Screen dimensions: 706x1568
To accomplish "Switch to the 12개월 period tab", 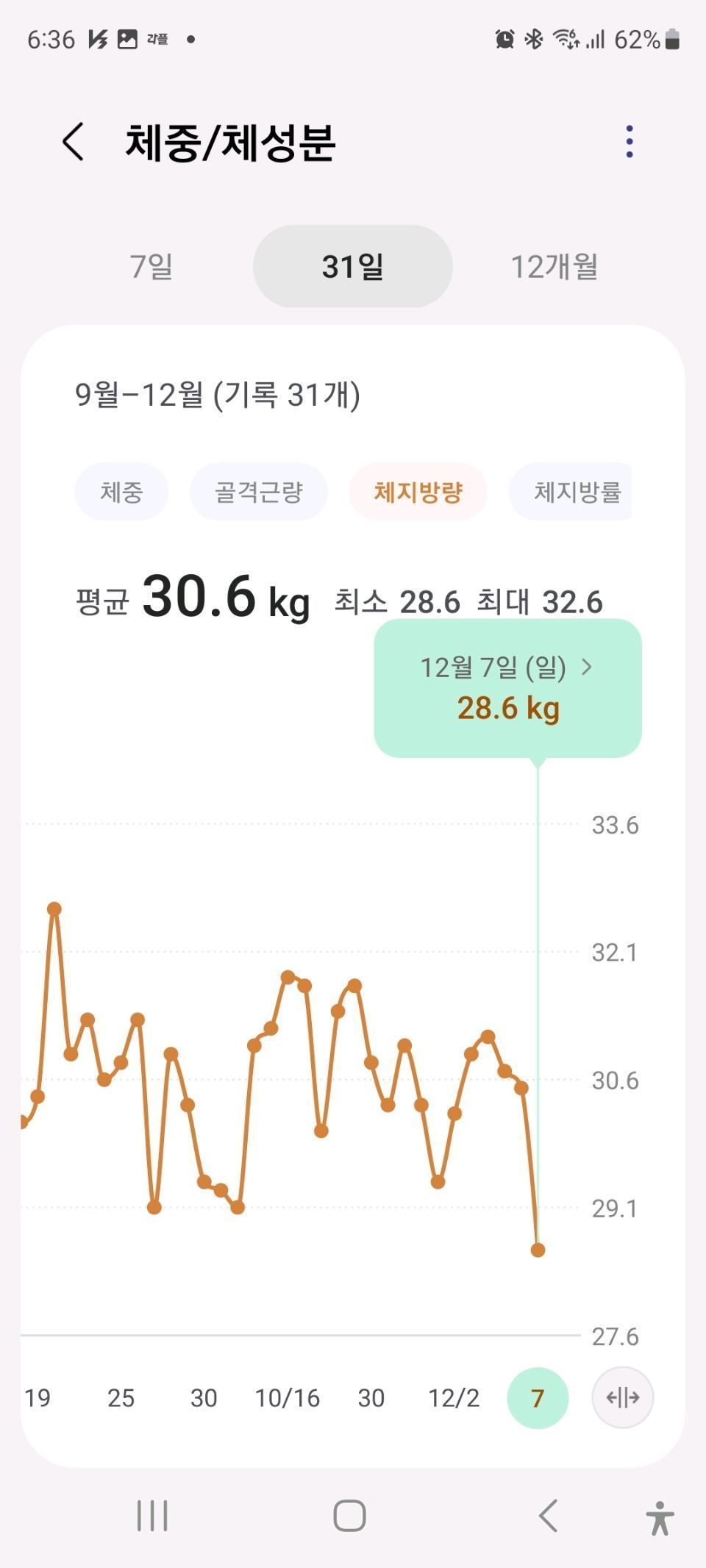I will tap(554, 266).
